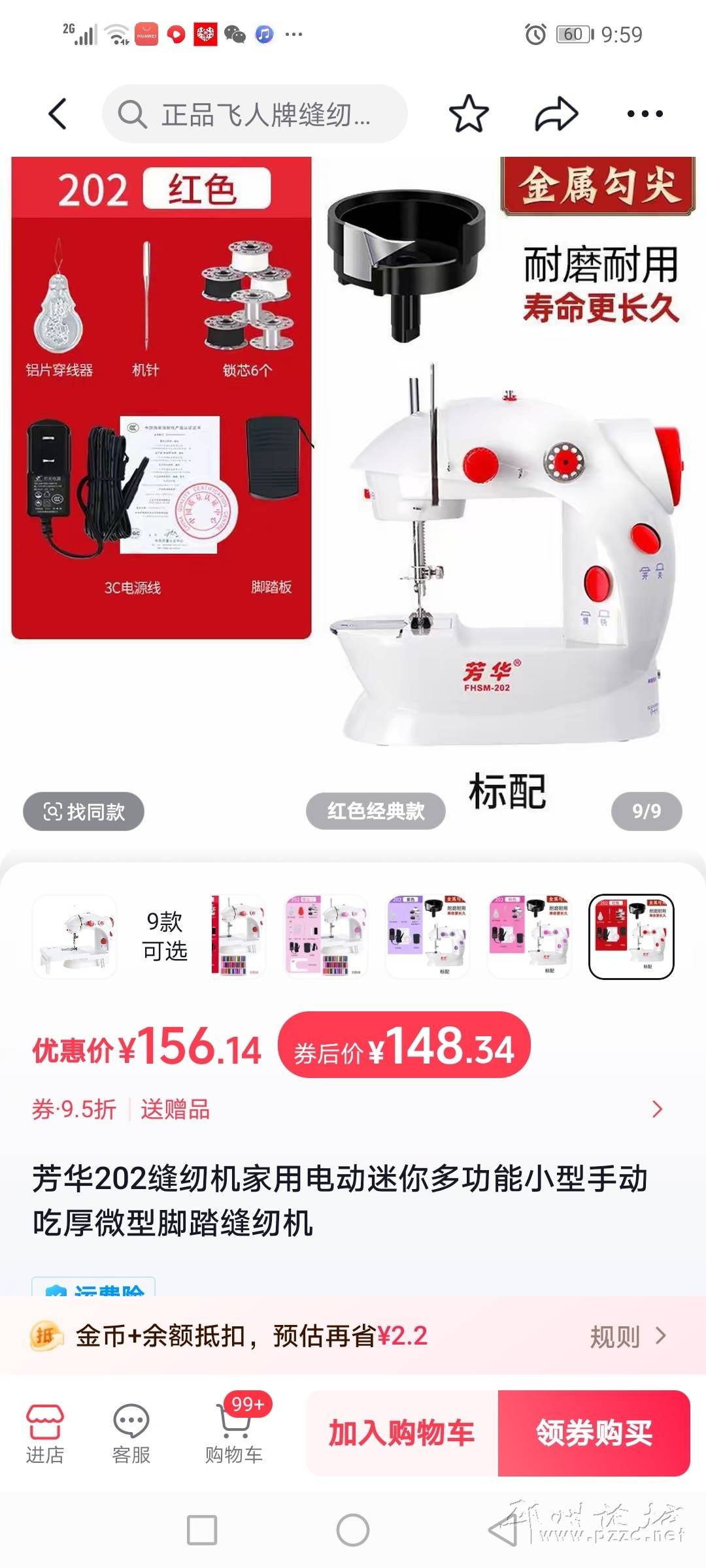View 规则 for coin deduction
This screenshot has width=706, height=1568.
pyautogui.click(x=628, y=1337)
